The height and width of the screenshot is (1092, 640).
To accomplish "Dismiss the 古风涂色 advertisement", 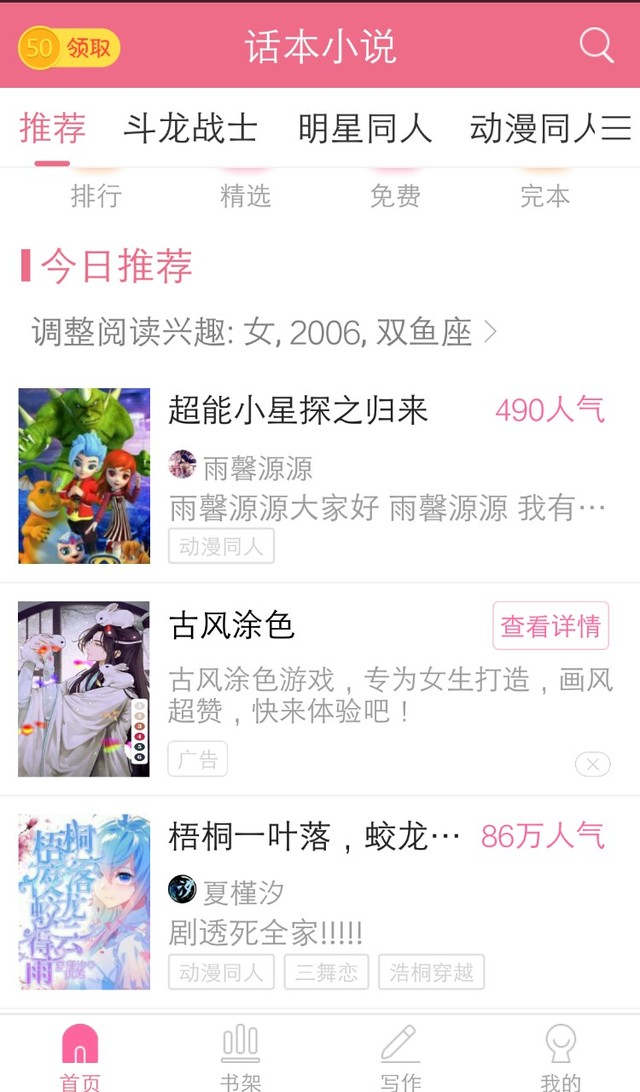I will pos(593,765).
